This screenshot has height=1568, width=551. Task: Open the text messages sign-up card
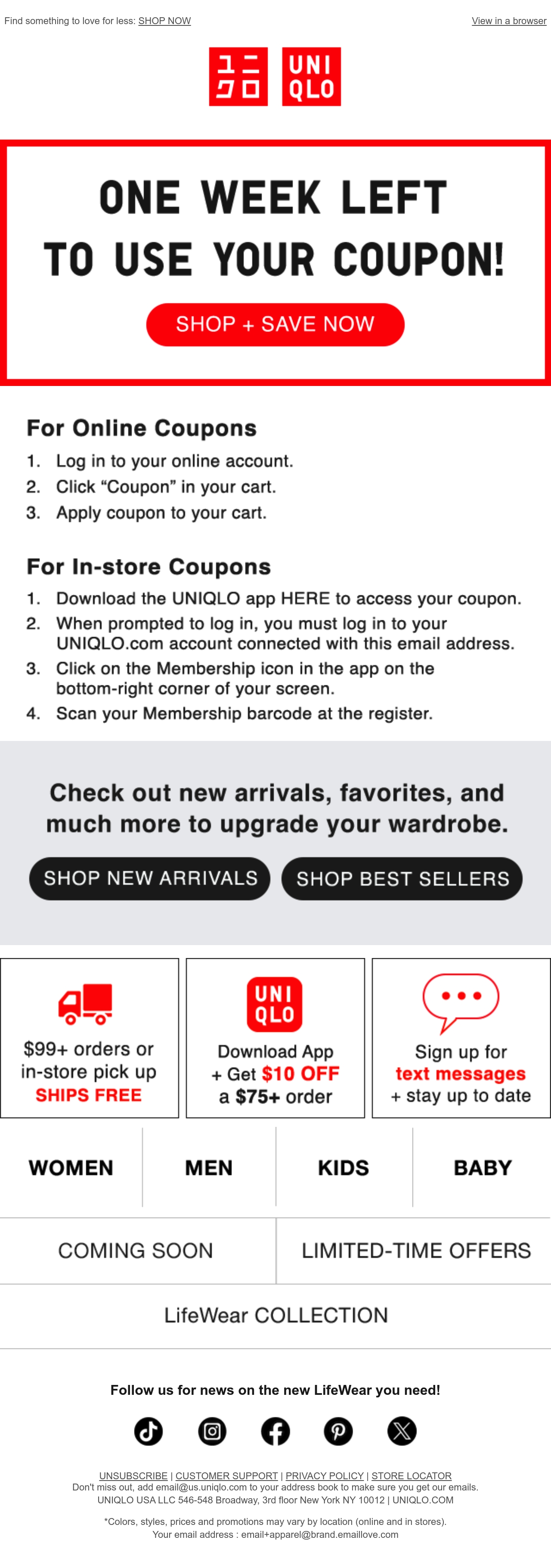(x=461, y=1038)
